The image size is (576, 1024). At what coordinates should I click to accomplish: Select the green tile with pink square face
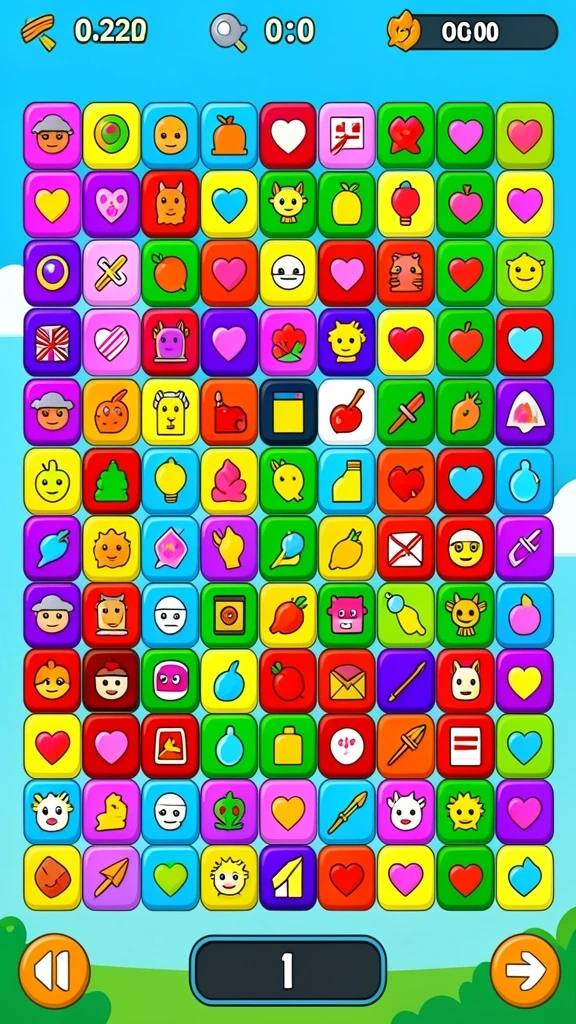click(x=347, y=615)
